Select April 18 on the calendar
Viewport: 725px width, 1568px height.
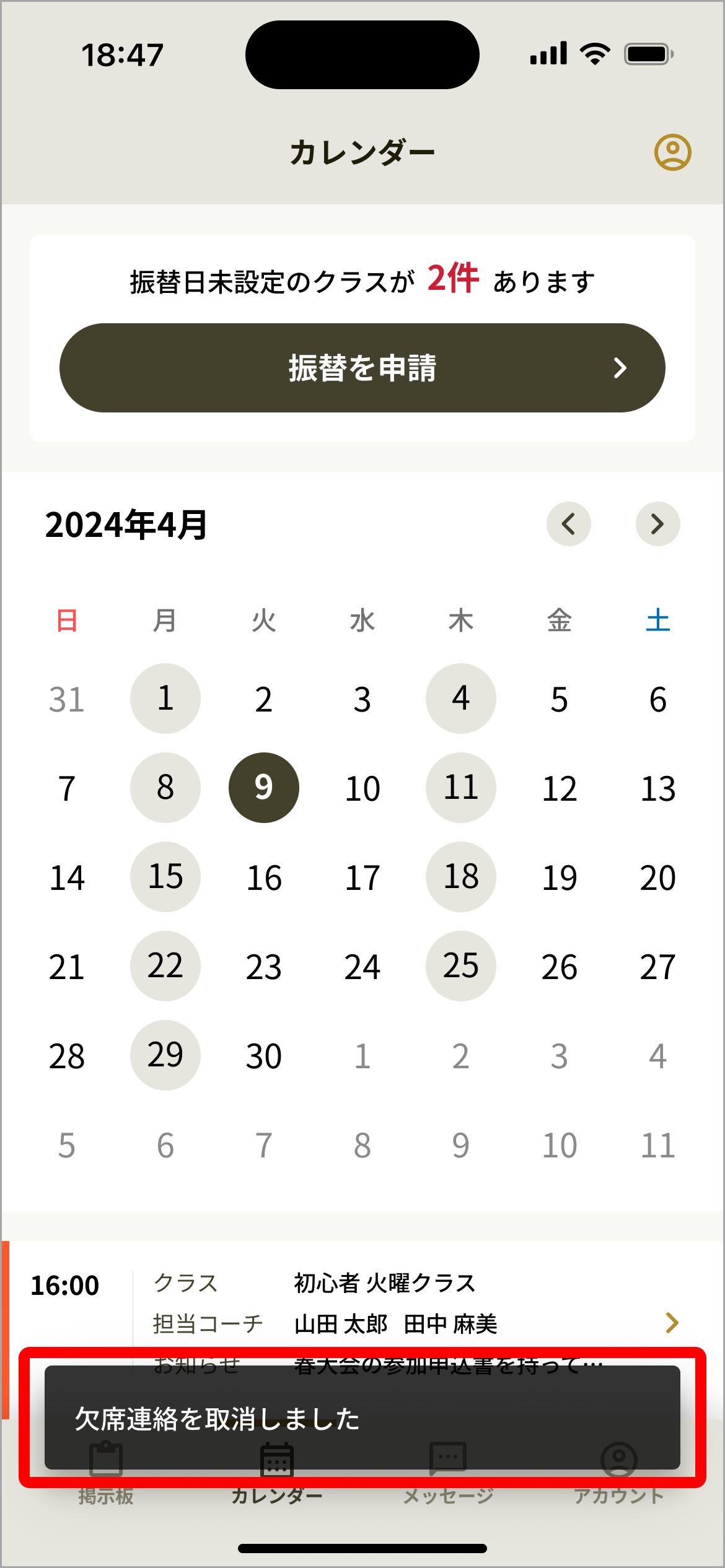coord(460,877)
